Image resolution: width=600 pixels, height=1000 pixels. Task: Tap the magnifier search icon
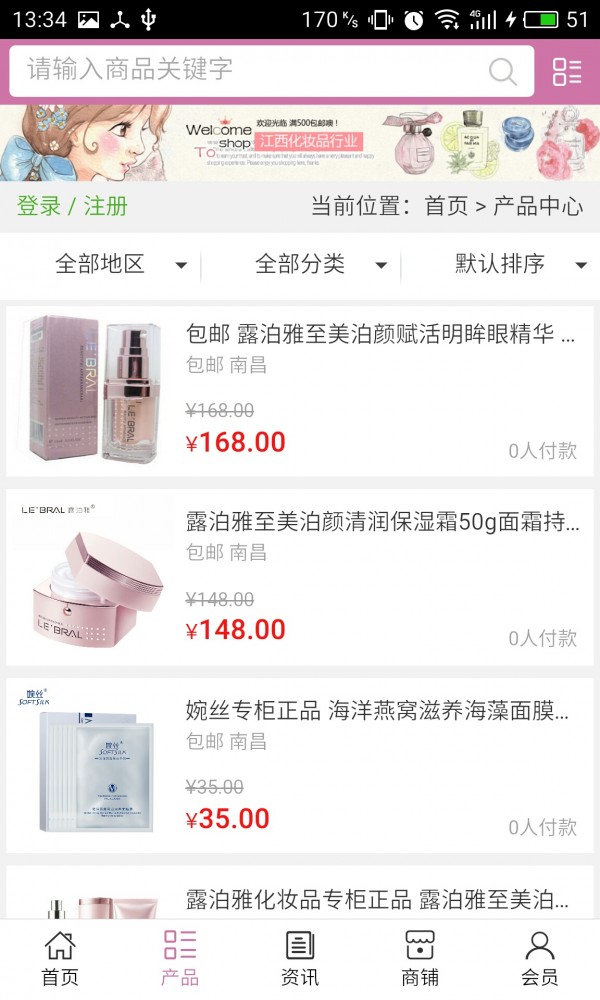click(502, 71)
